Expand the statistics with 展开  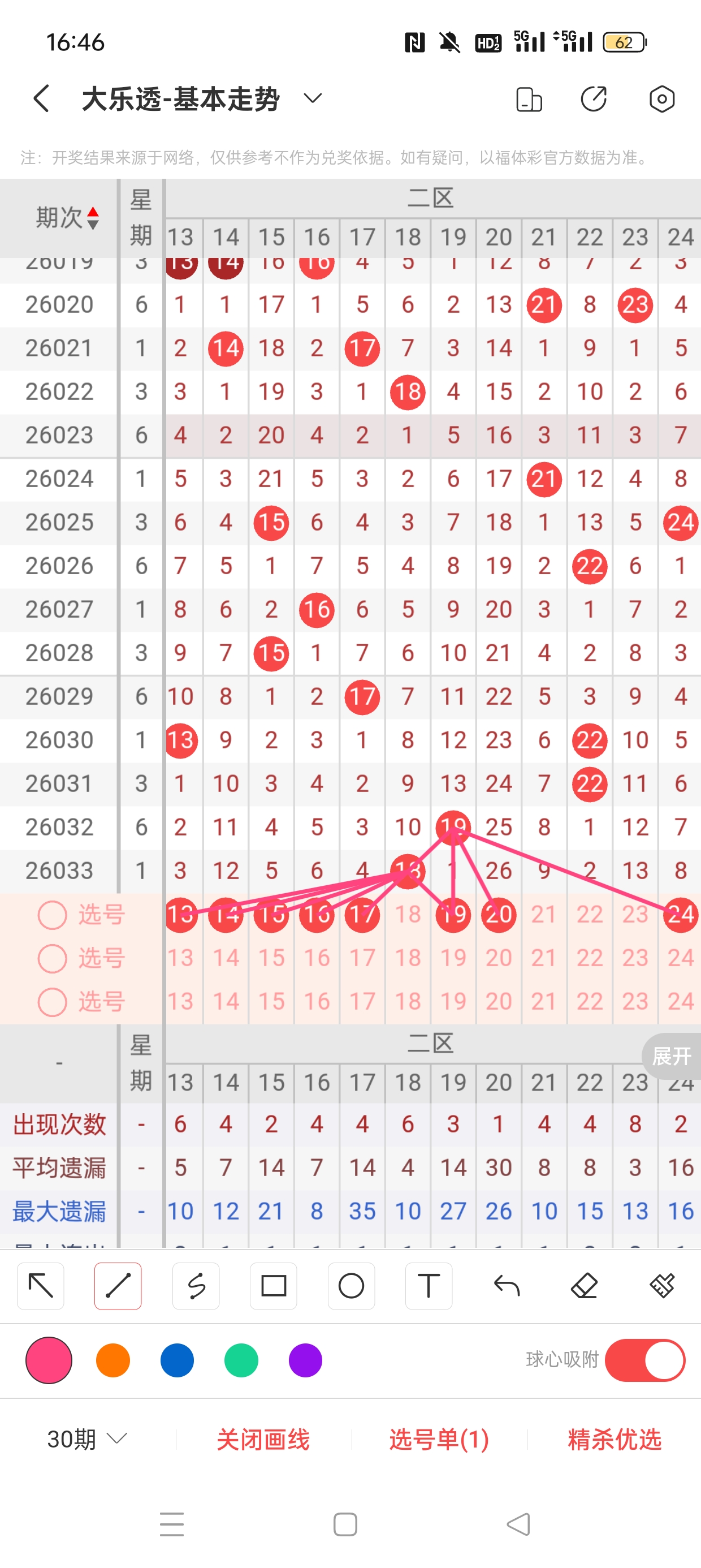click(672, 1056)
